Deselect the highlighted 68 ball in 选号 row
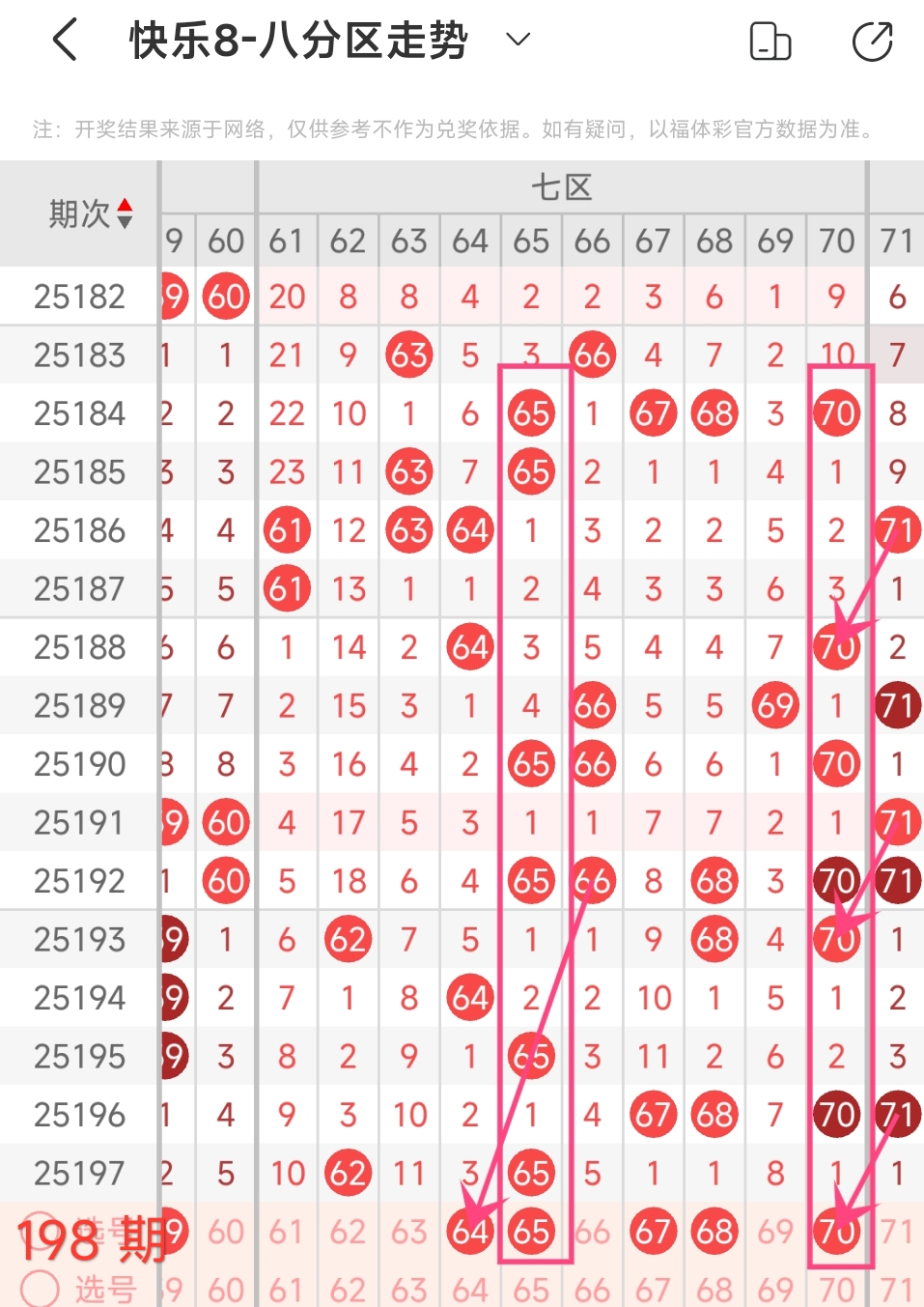 tap(714, 1232)
